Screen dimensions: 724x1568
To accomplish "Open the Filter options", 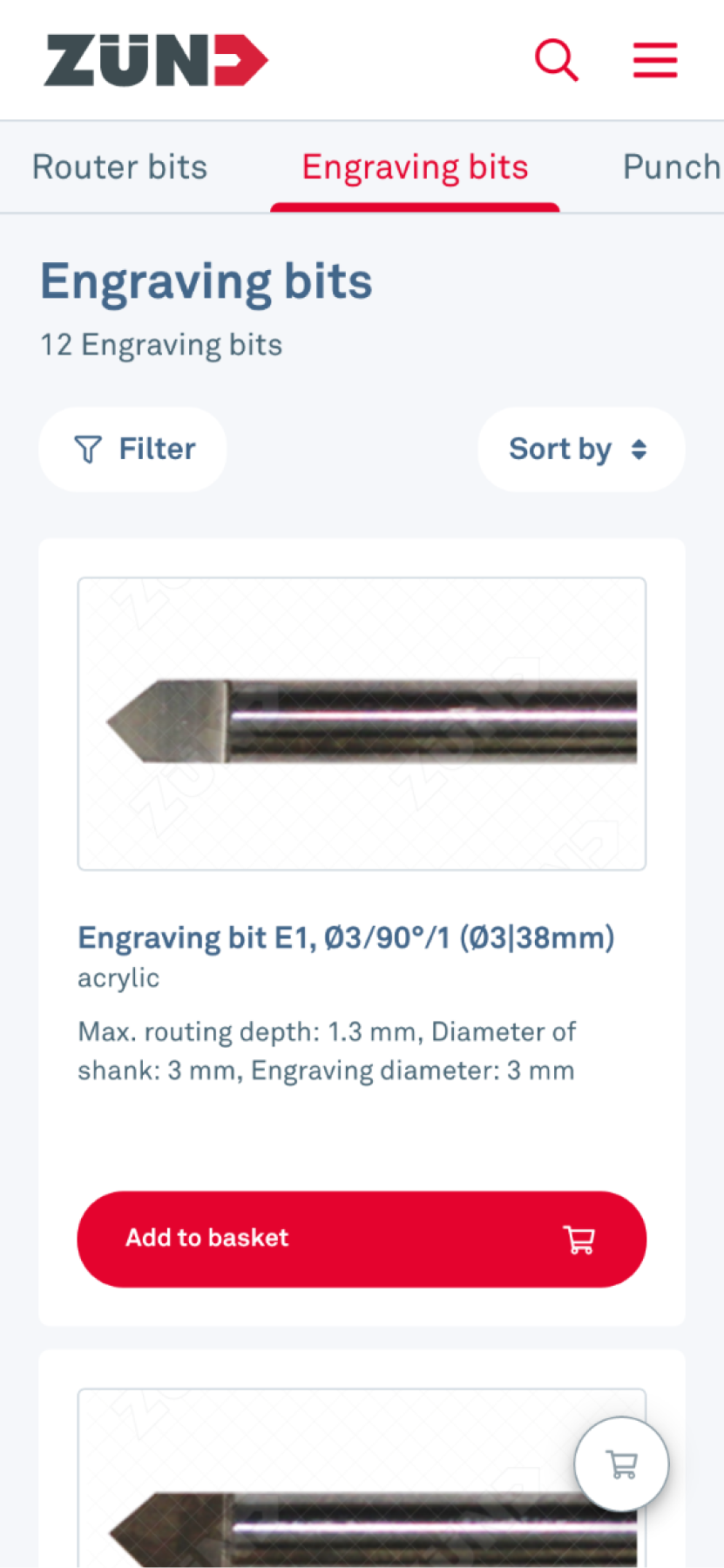I will click(133, 449).
